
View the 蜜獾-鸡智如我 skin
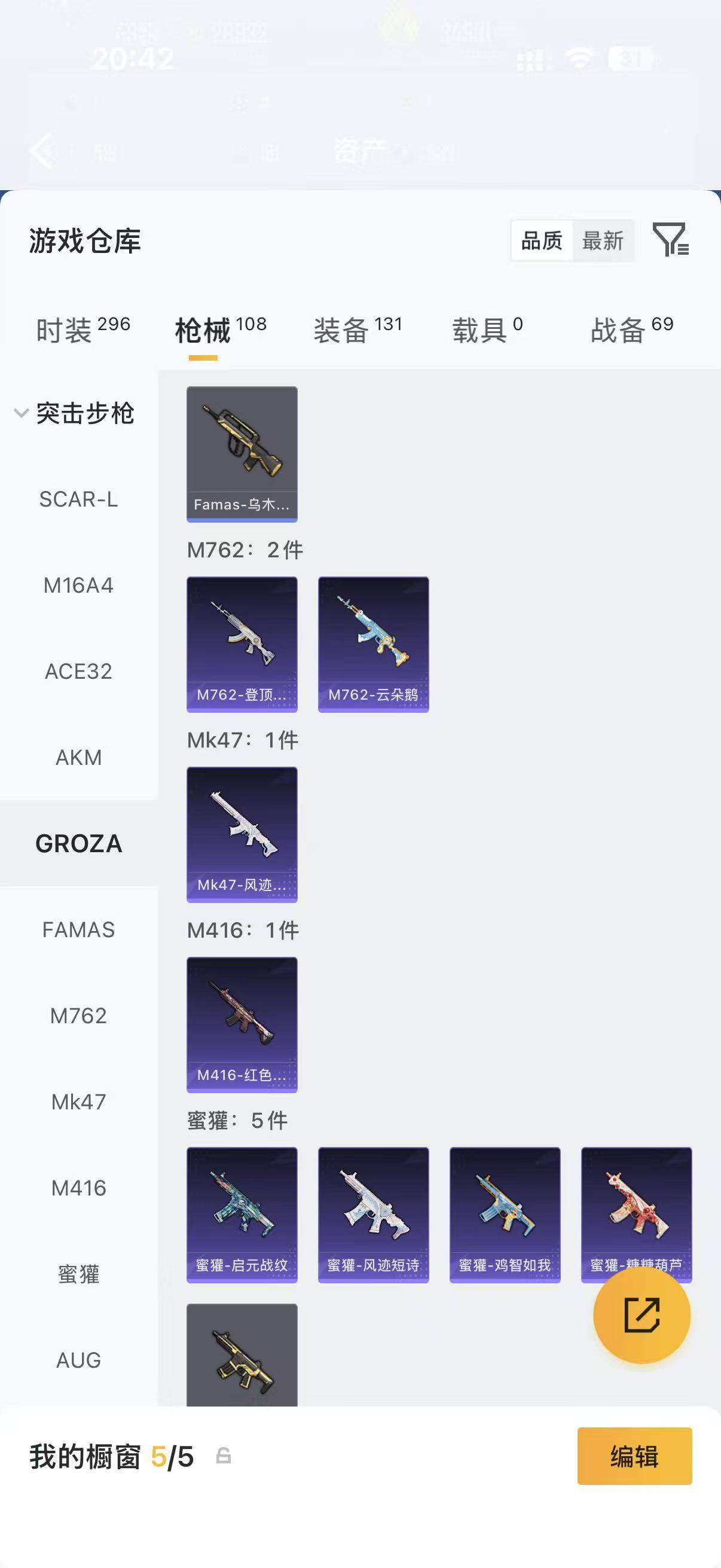point(505,1215)
